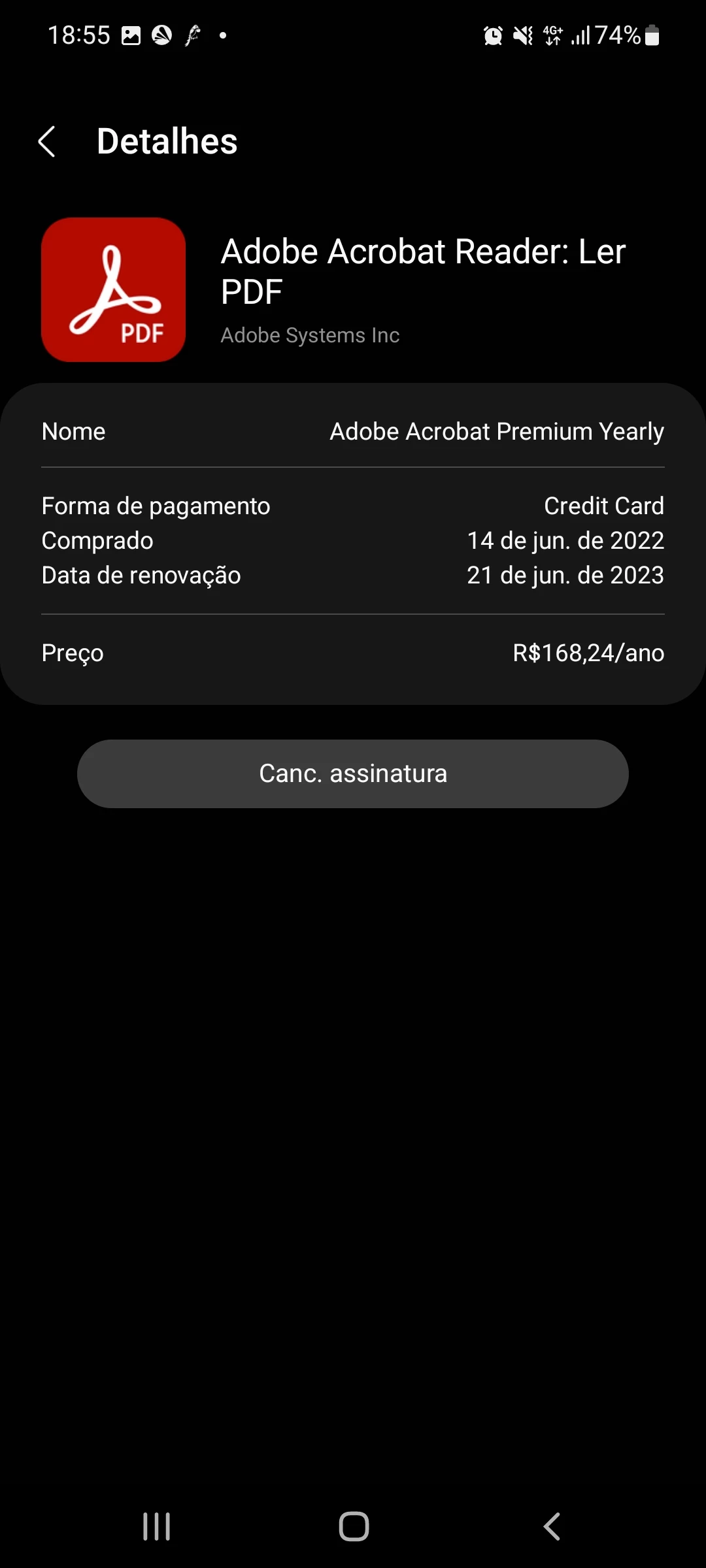Go back from the Detalhes screen

[47, 142]
